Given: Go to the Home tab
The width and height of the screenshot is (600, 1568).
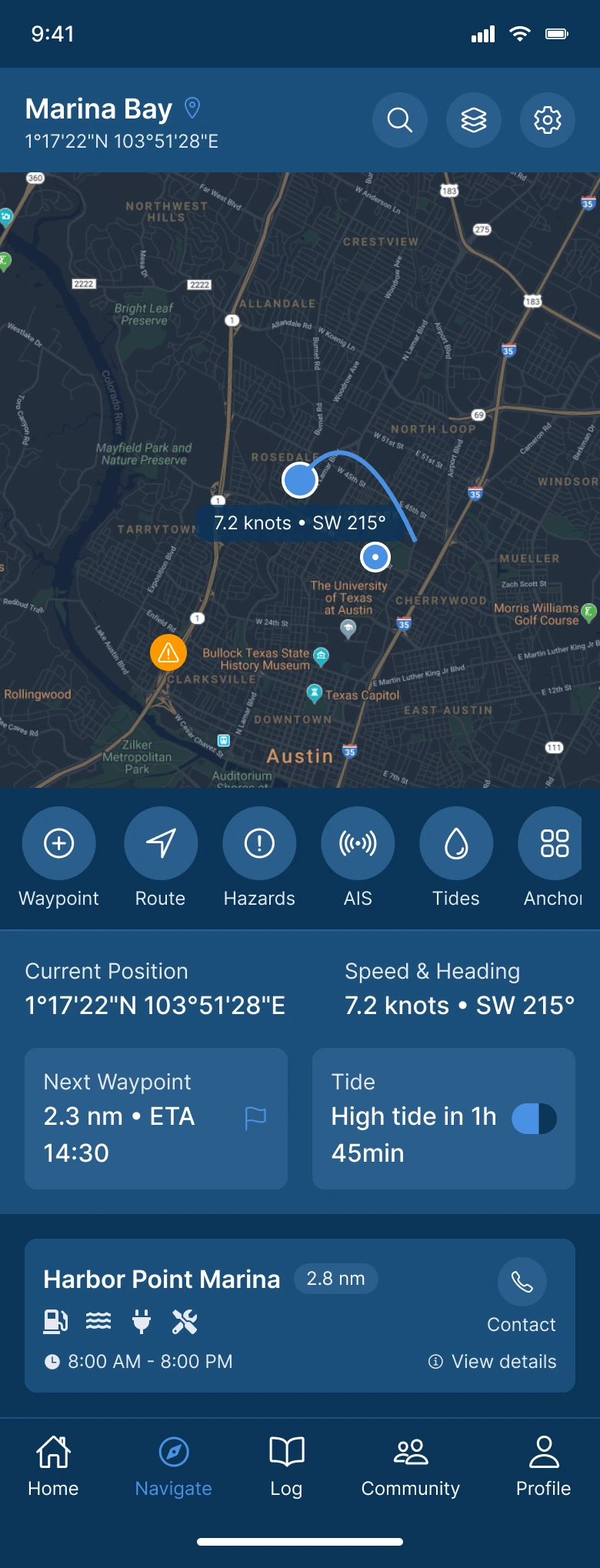Looking at the screenshot, I should tap(53, 1466).
